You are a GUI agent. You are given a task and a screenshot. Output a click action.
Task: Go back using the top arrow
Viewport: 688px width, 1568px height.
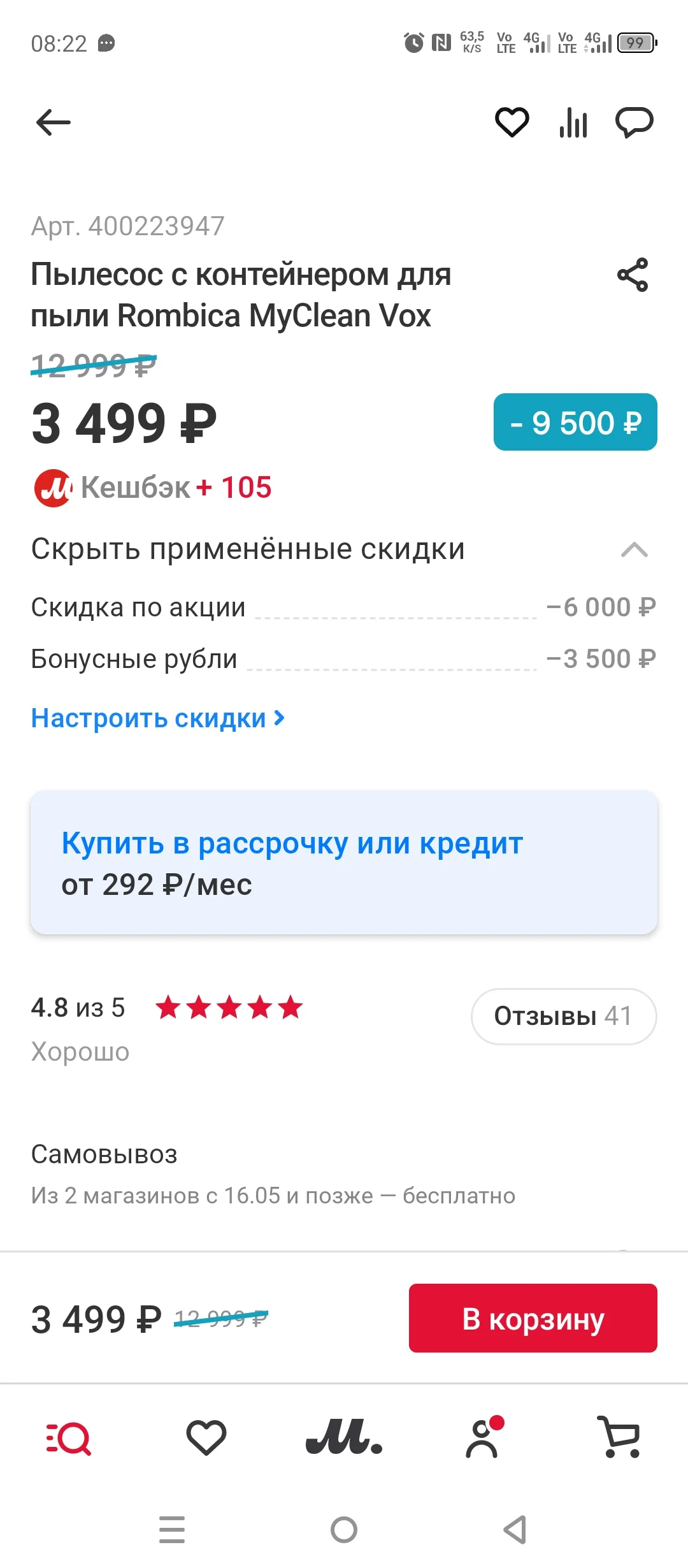(54, 122)
